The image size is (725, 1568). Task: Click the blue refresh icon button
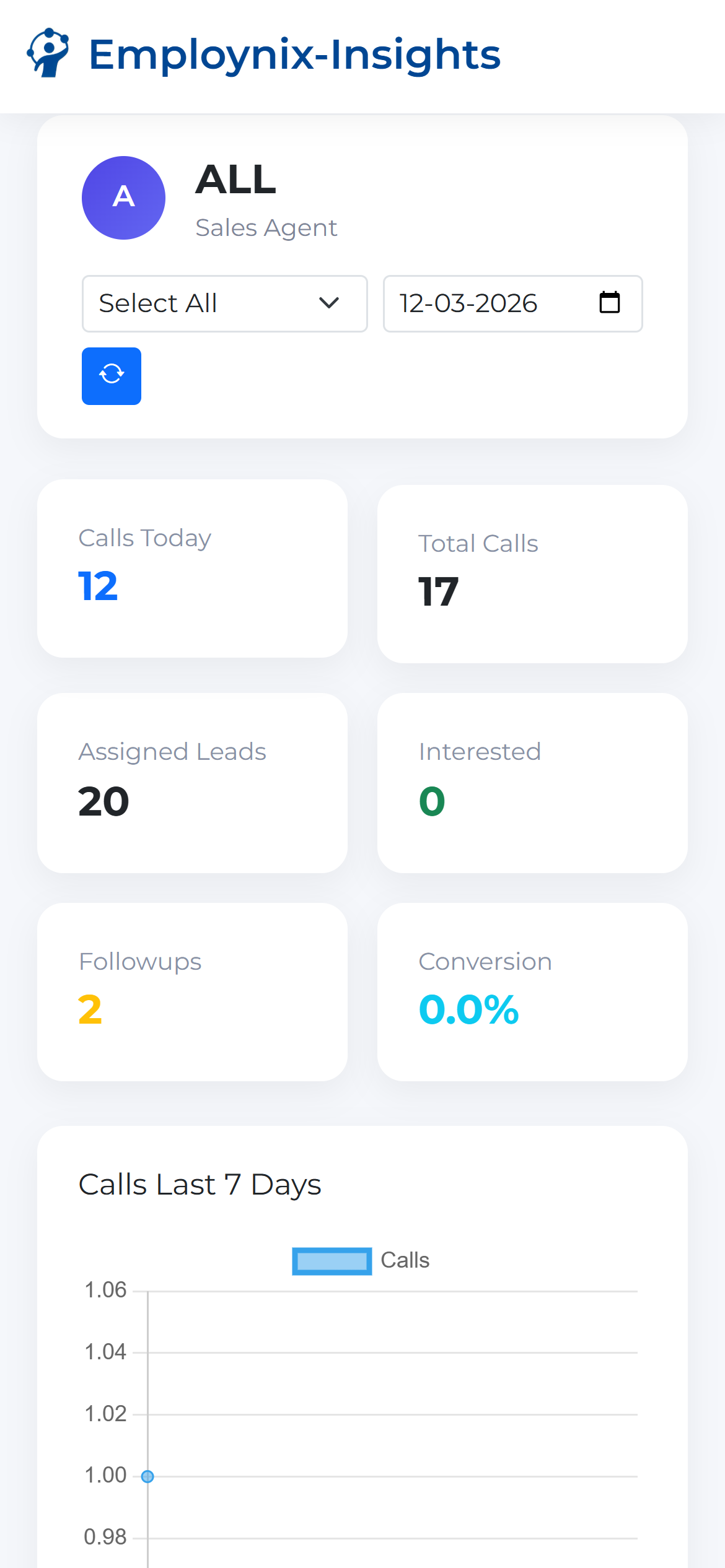[x=112, y=376]
